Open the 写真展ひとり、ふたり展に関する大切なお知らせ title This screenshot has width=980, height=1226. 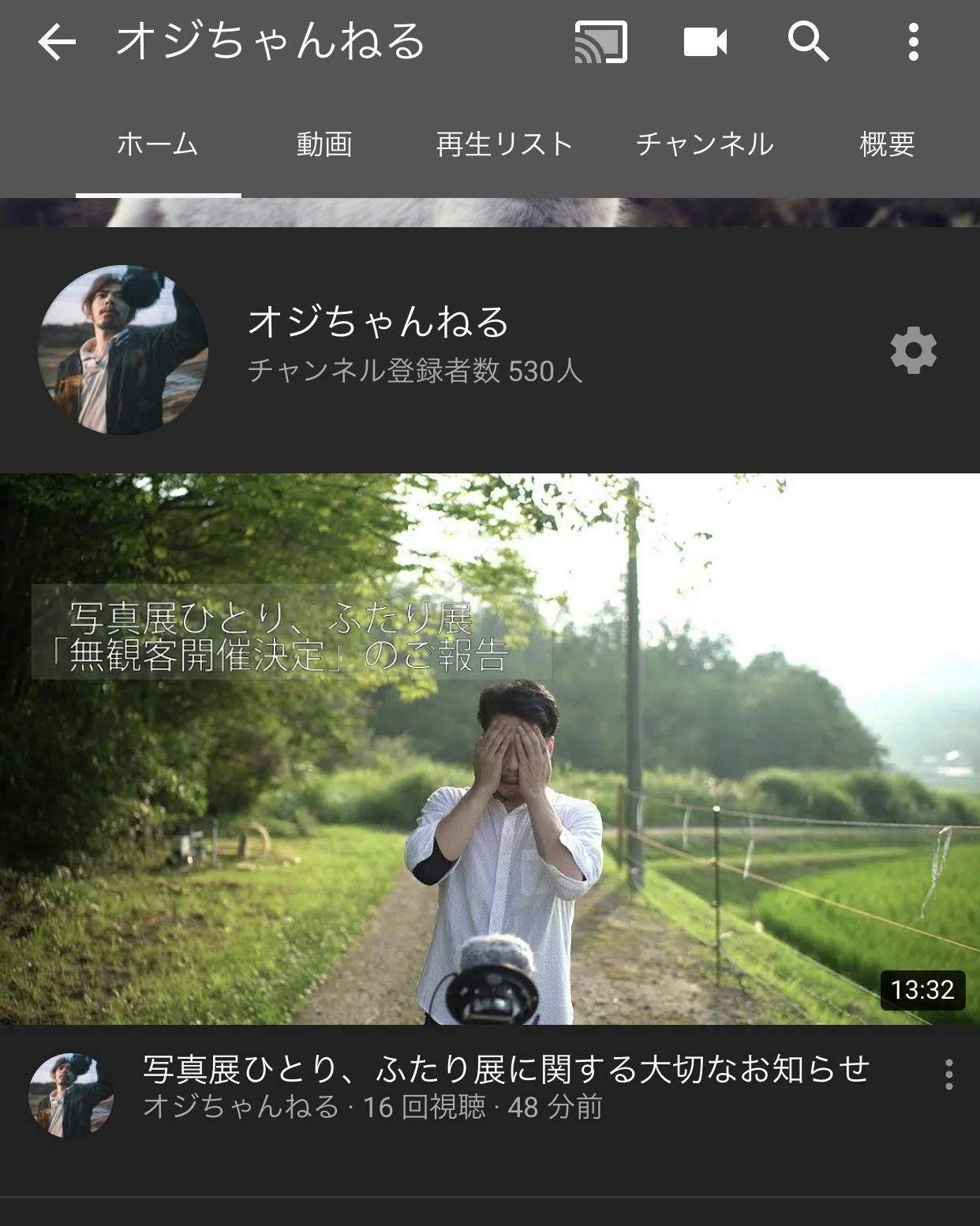[506, 1070]
